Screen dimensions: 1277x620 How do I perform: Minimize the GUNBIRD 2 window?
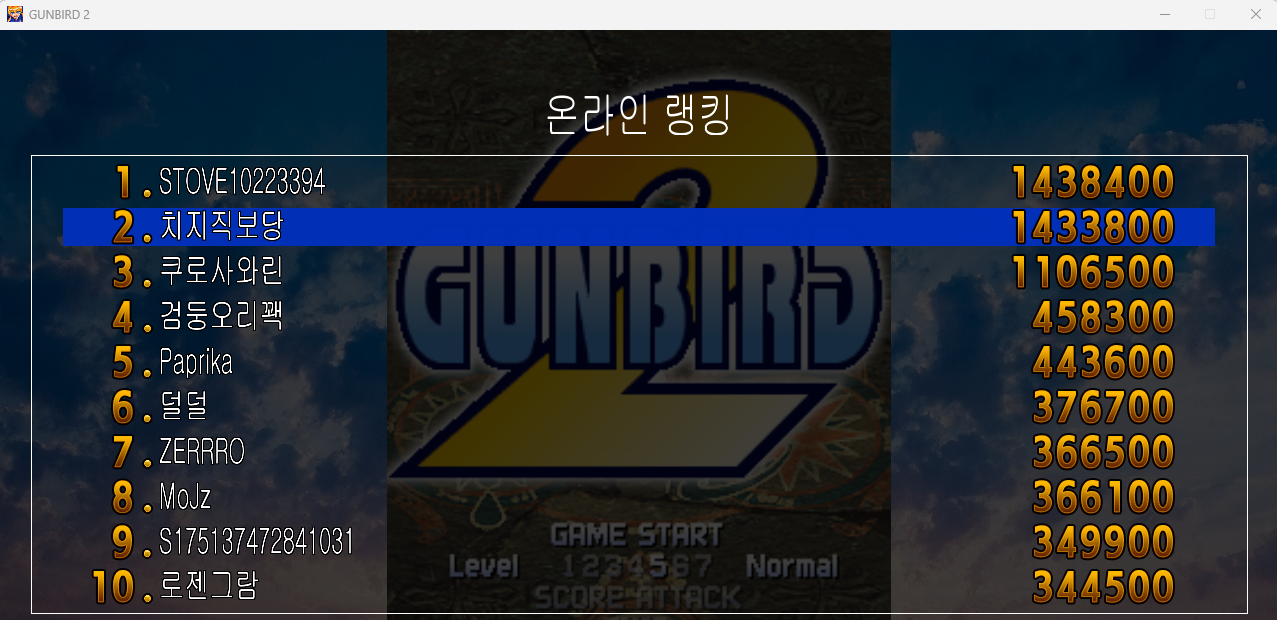(1165, 14)
